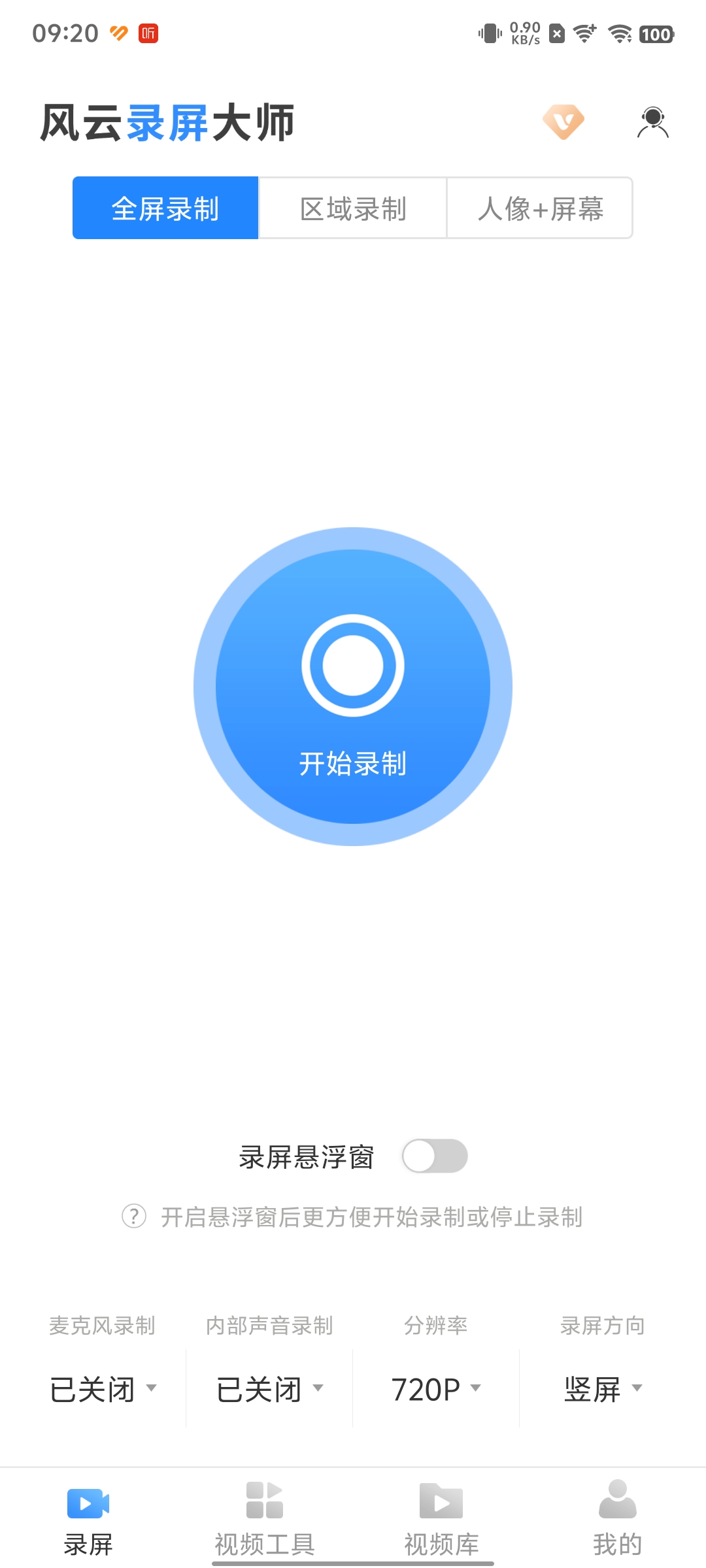
Task: Open the customer service headset icon
Action: click(652, 122)
